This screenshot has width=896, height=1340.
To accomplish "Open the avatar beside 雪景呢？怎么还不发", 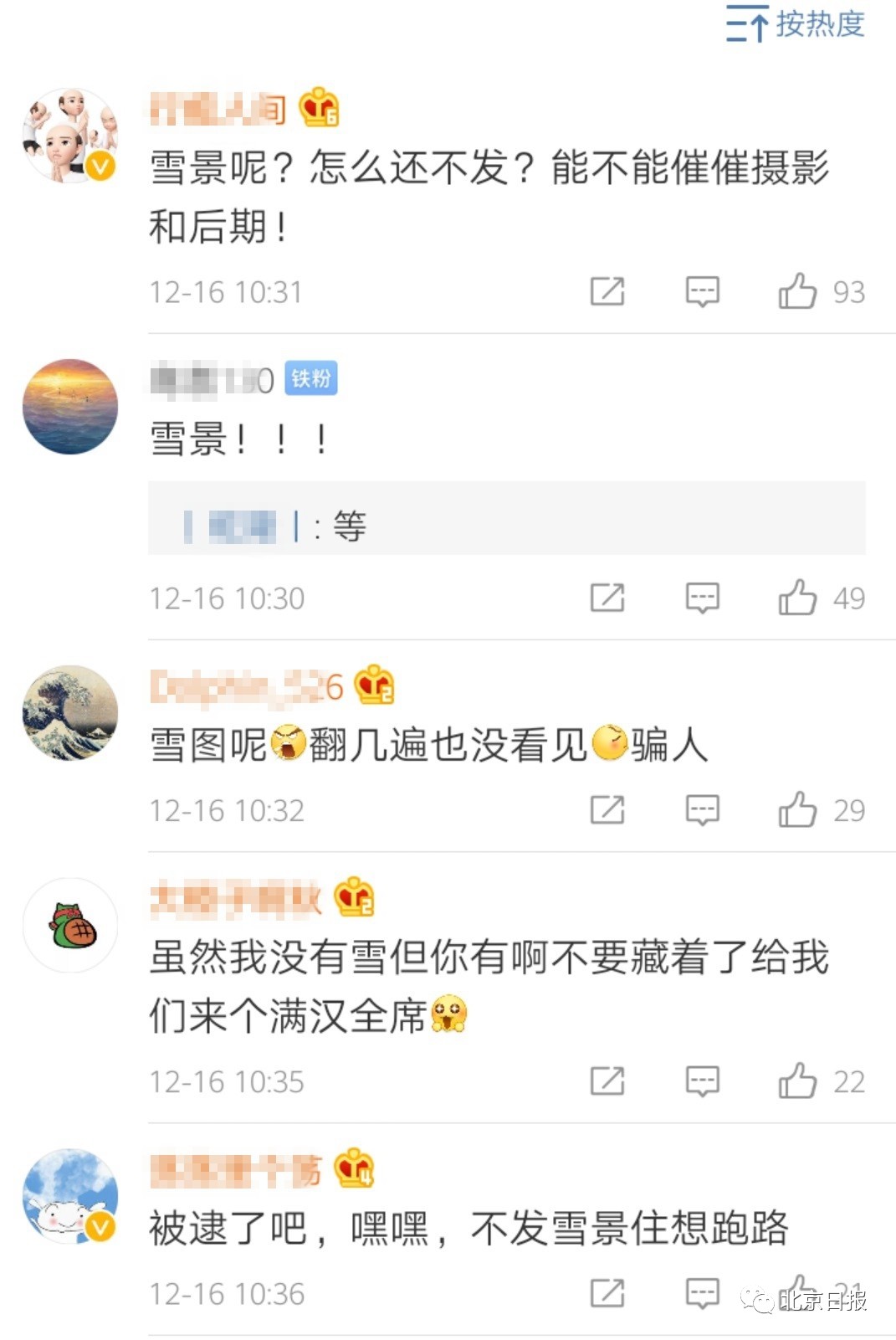I will [x=70, y=136].
